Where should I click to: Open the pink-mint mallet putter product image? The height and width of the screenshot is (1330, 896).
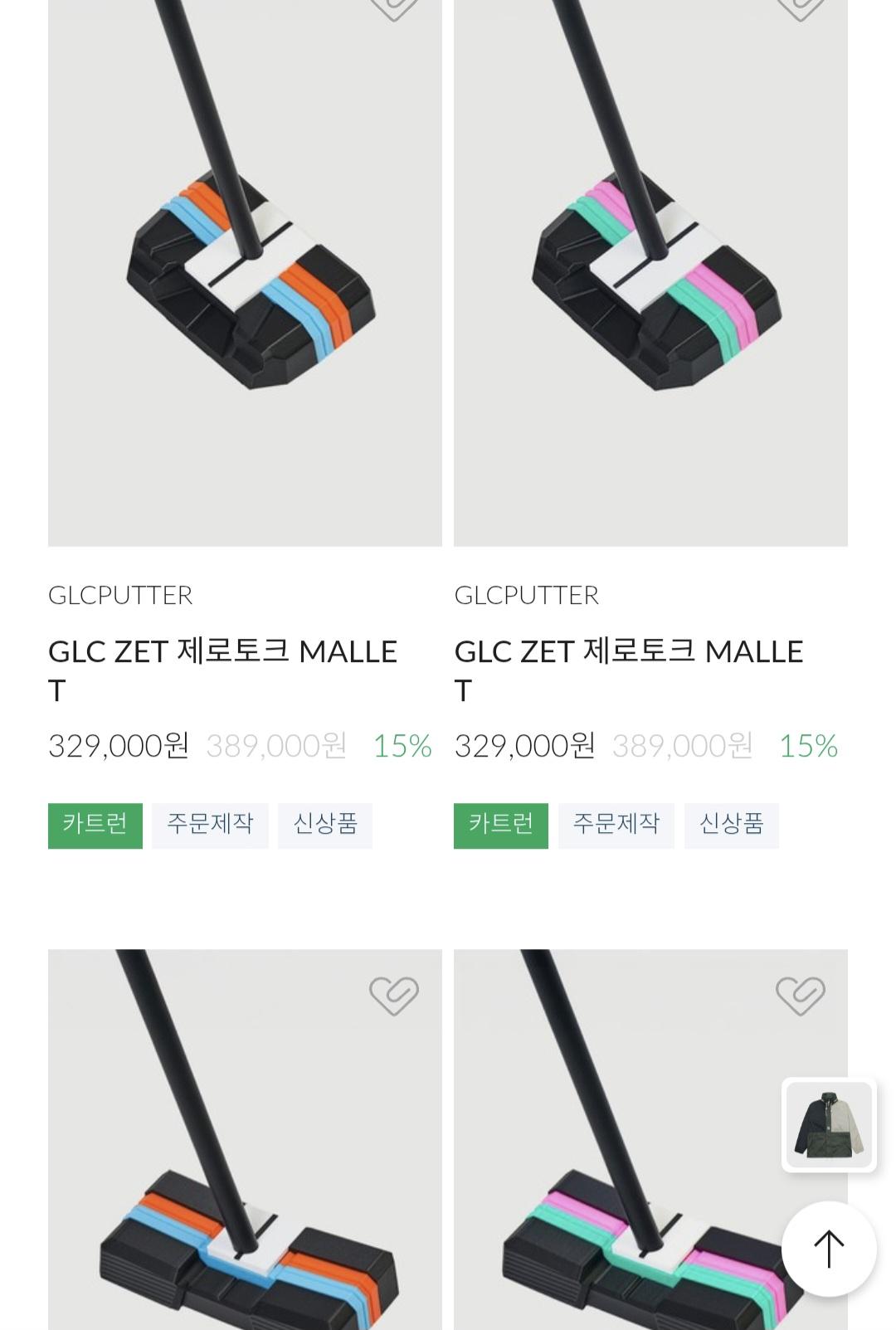[650, 274]
